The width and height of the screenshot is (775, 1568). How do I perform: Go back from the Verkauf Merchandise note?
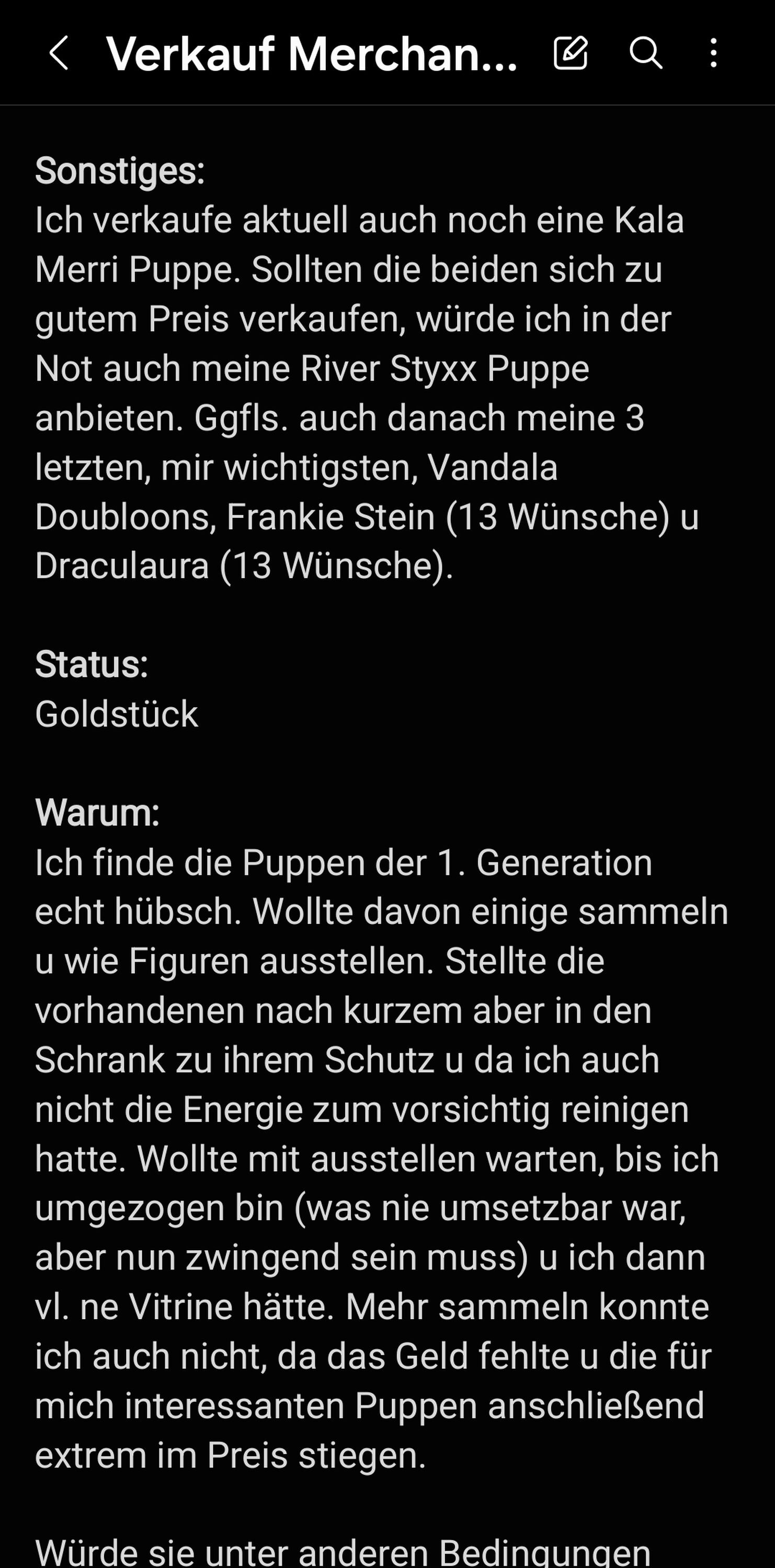pos(59,53)
